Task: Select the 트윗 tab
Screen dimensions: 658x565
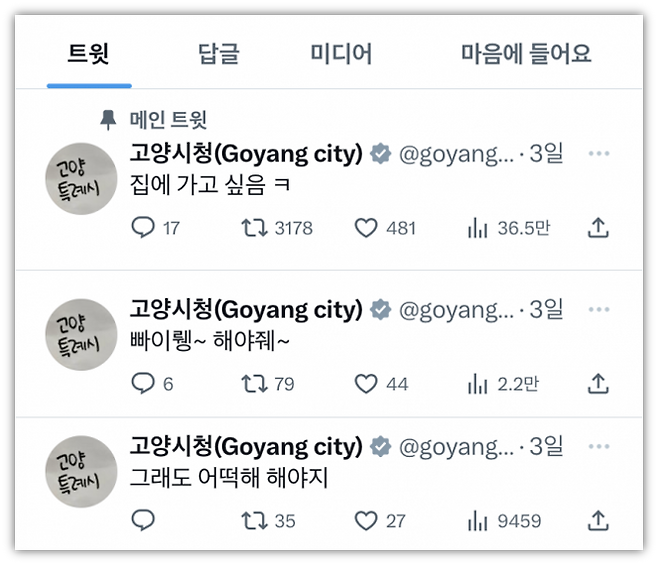Action: [88, 53]
